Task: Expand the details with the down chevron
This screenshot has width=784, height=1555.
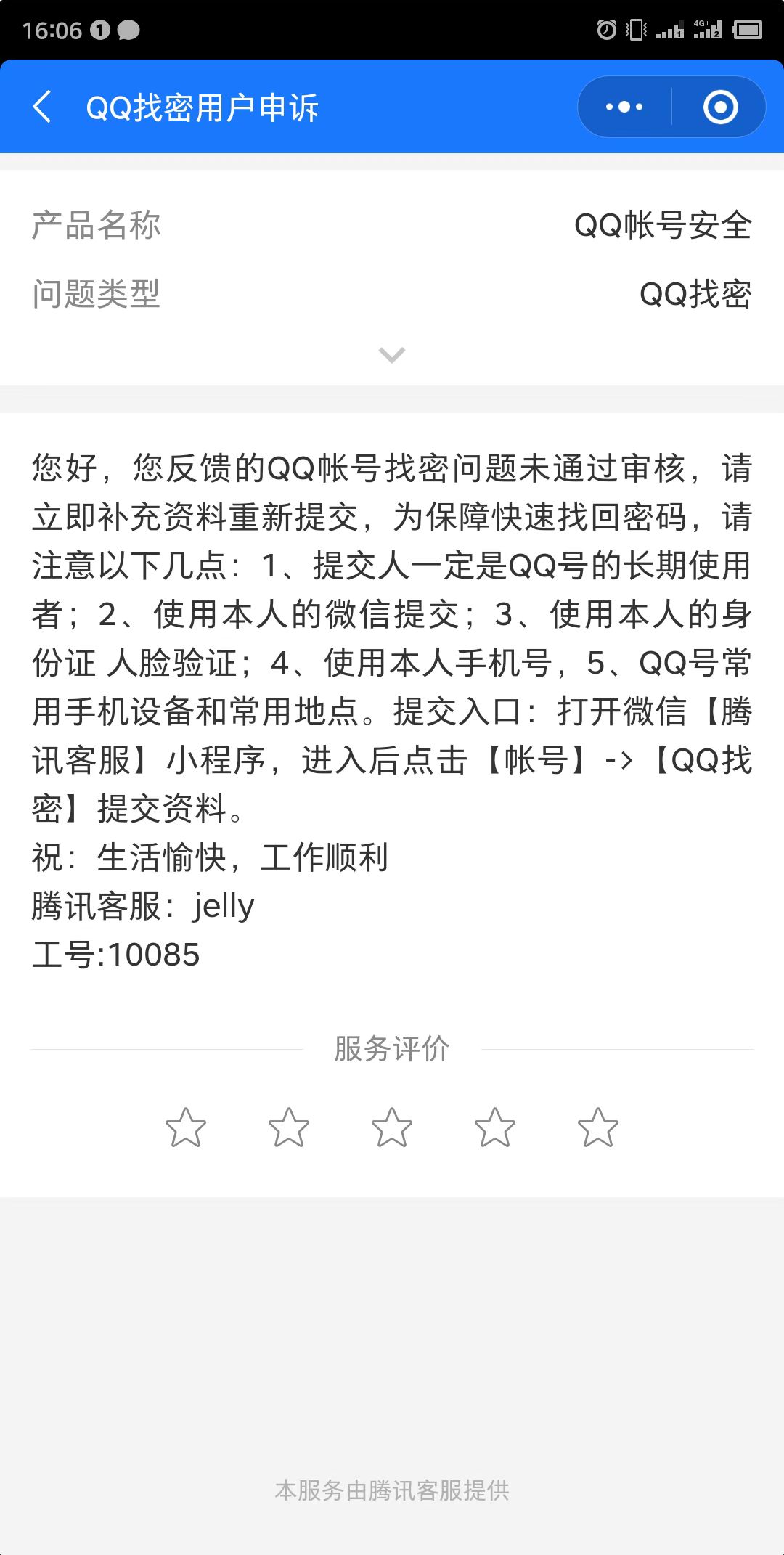Action: click(392, 355)
